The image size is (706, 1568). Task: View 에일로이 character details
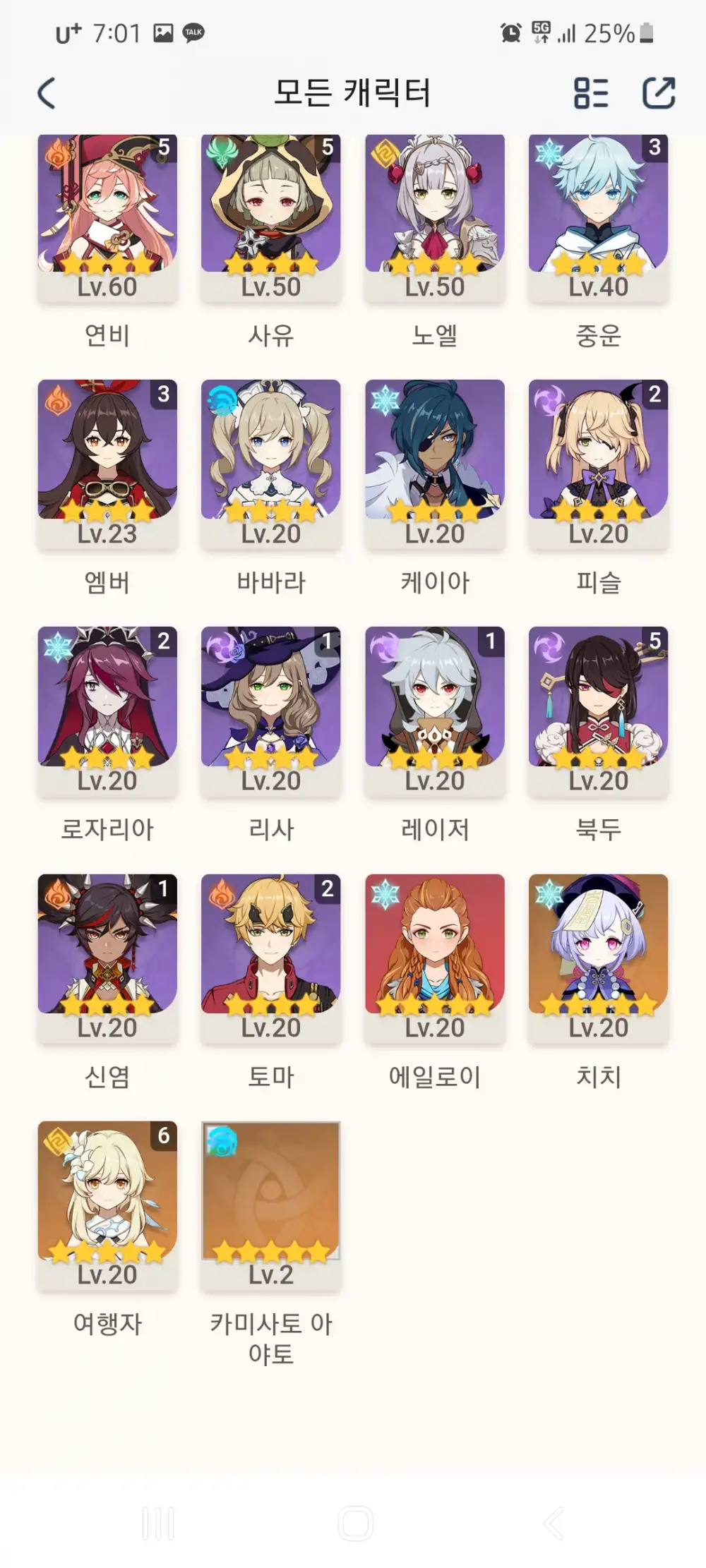[x=435, y=953]
